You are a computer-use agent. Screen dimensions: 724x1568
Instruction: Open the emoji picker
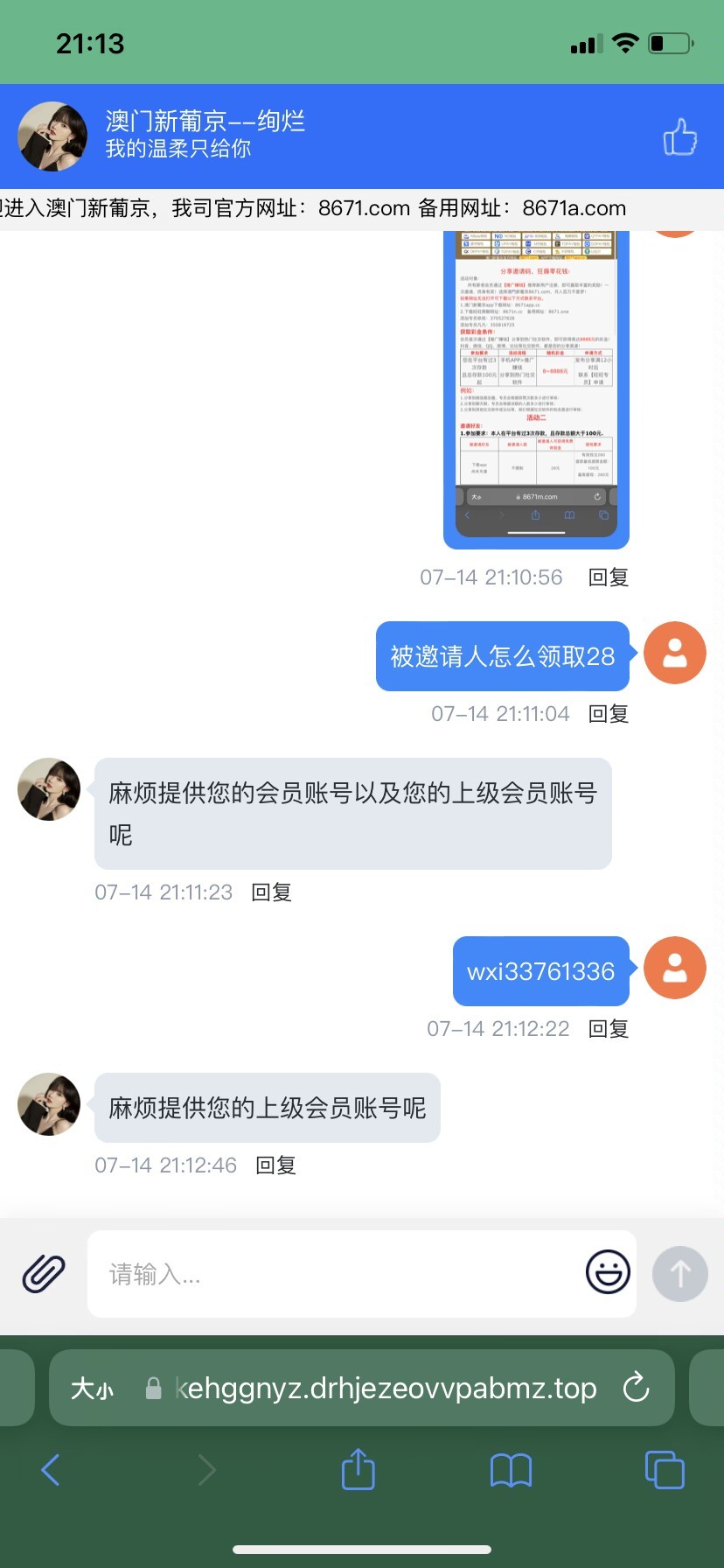coord(608,1272)
